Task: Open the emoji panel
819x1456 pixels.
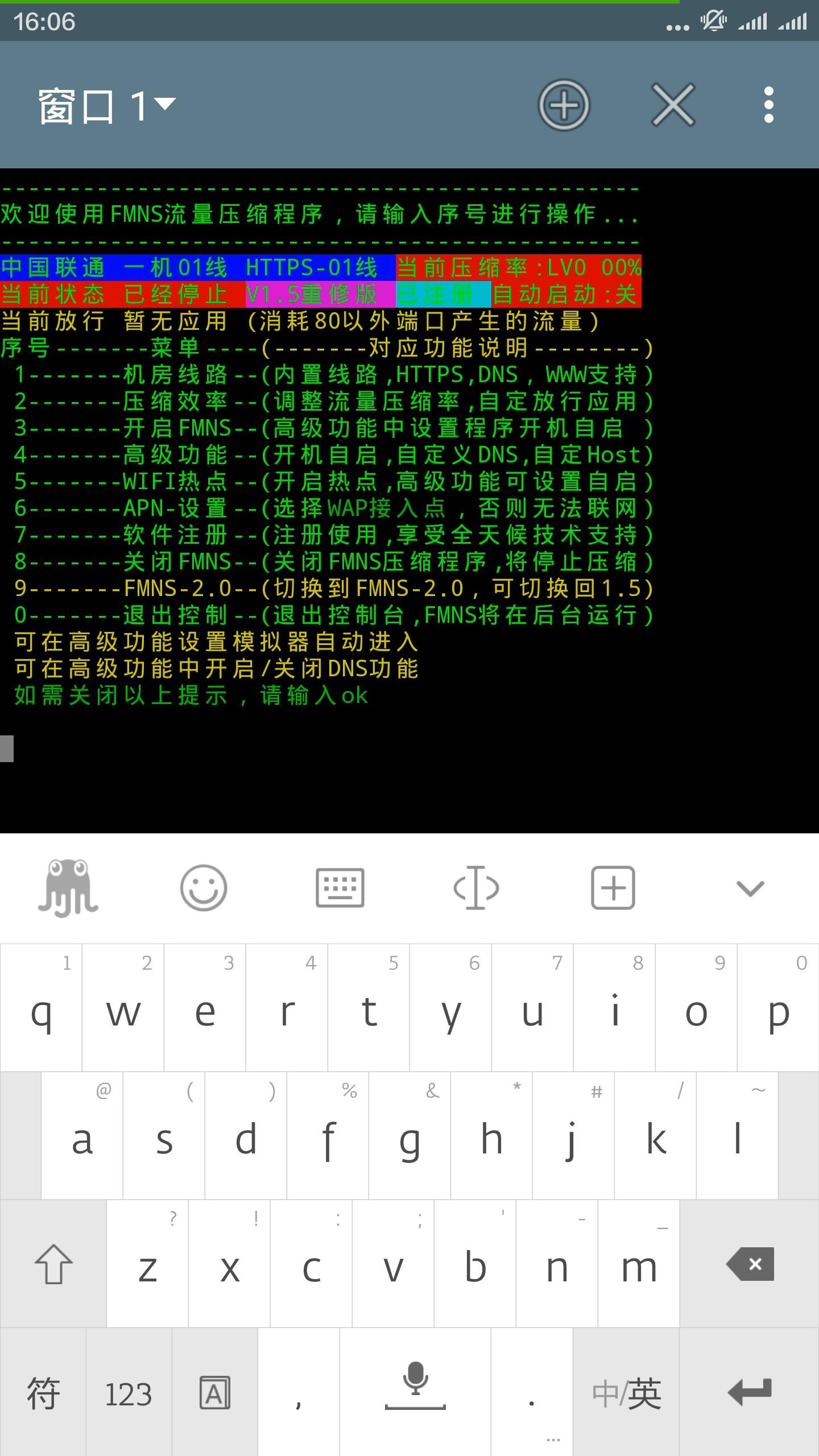Action: coord(204,888)
